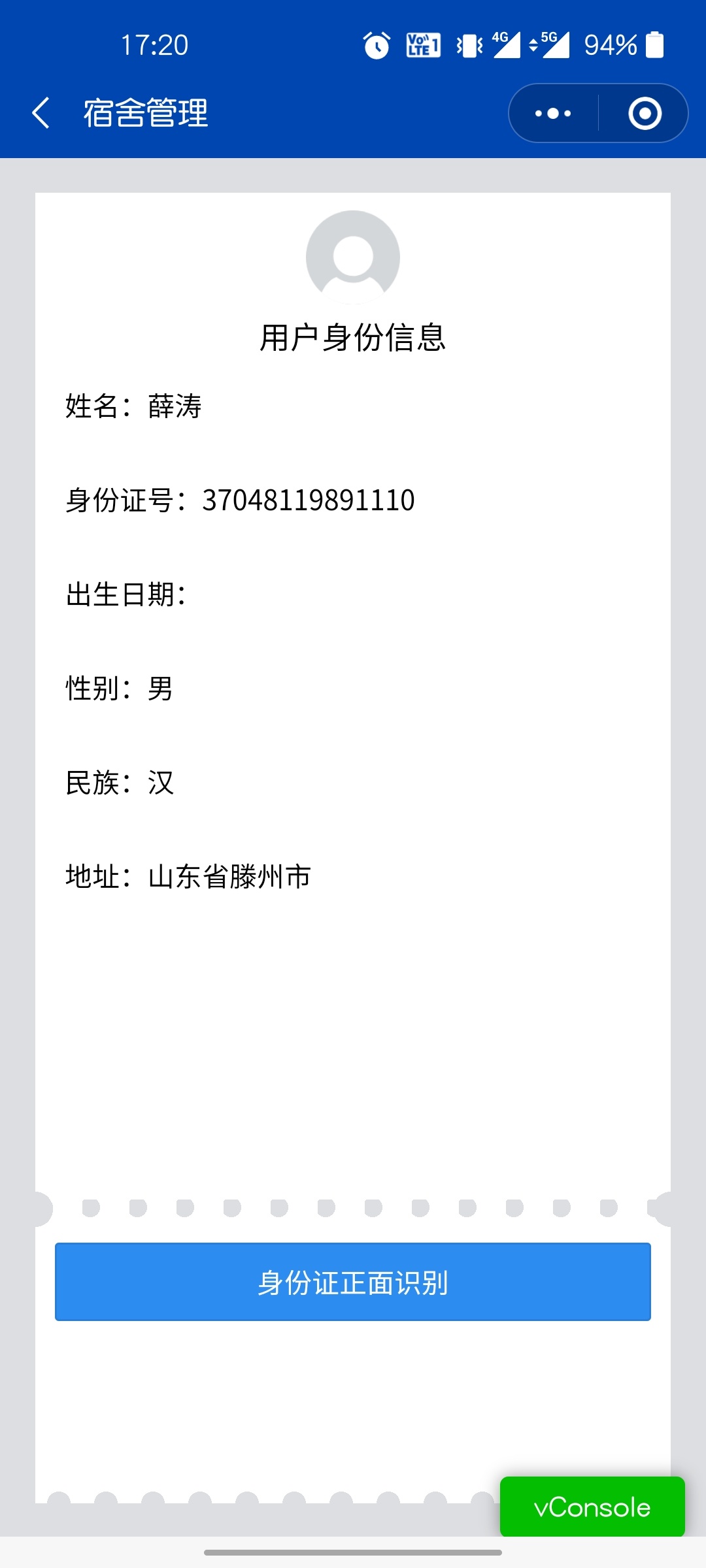Go back from 宿舍管理 page
The image size is (706, 1568).
coord(41,113)
